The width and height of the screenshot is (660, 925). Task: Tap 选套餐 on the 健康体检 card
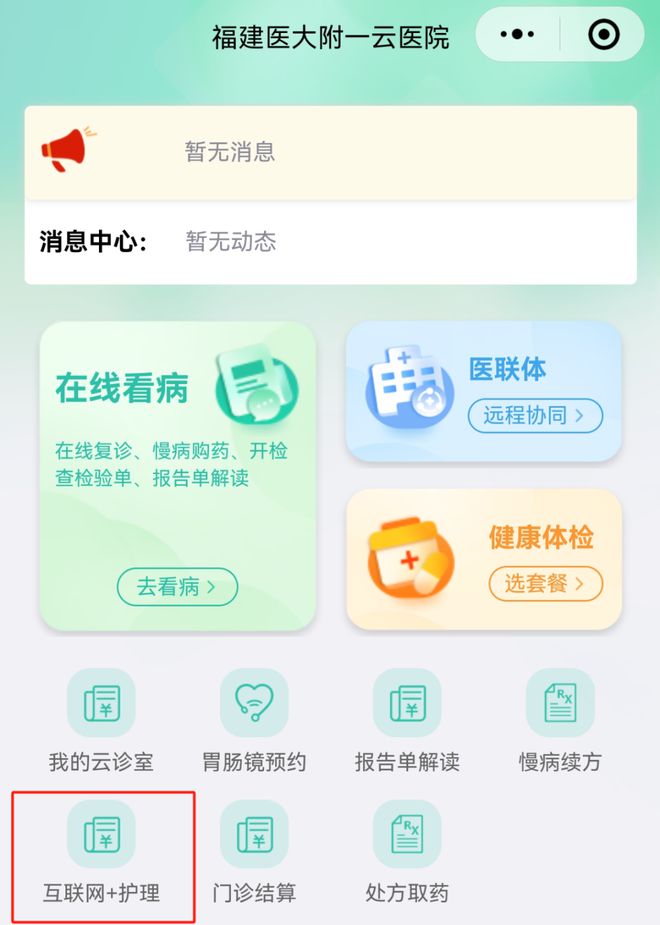pos(545,583)
